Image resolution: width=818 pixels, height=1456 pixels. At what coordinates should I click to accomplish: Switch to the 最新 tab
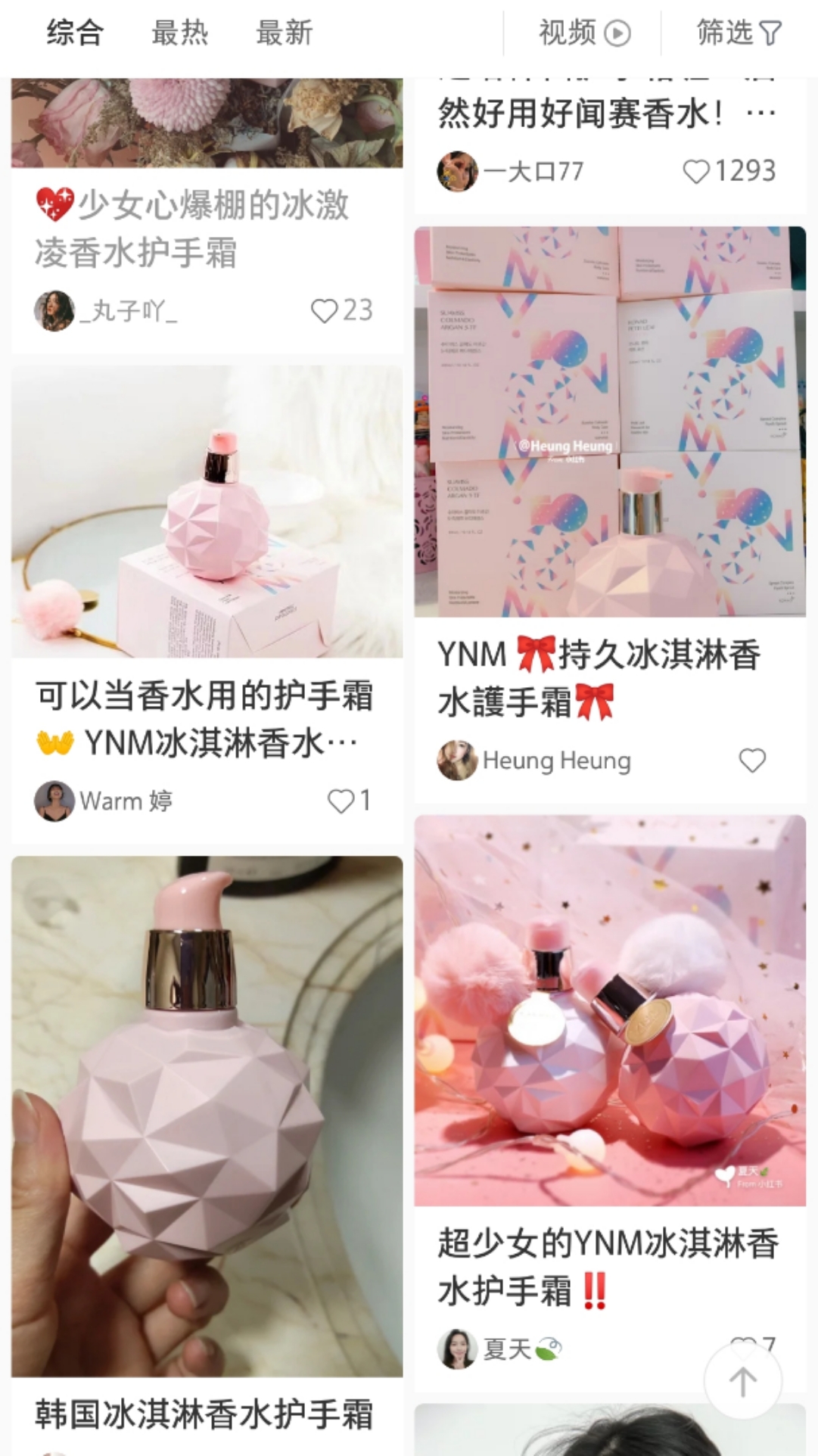coord(284,33)
